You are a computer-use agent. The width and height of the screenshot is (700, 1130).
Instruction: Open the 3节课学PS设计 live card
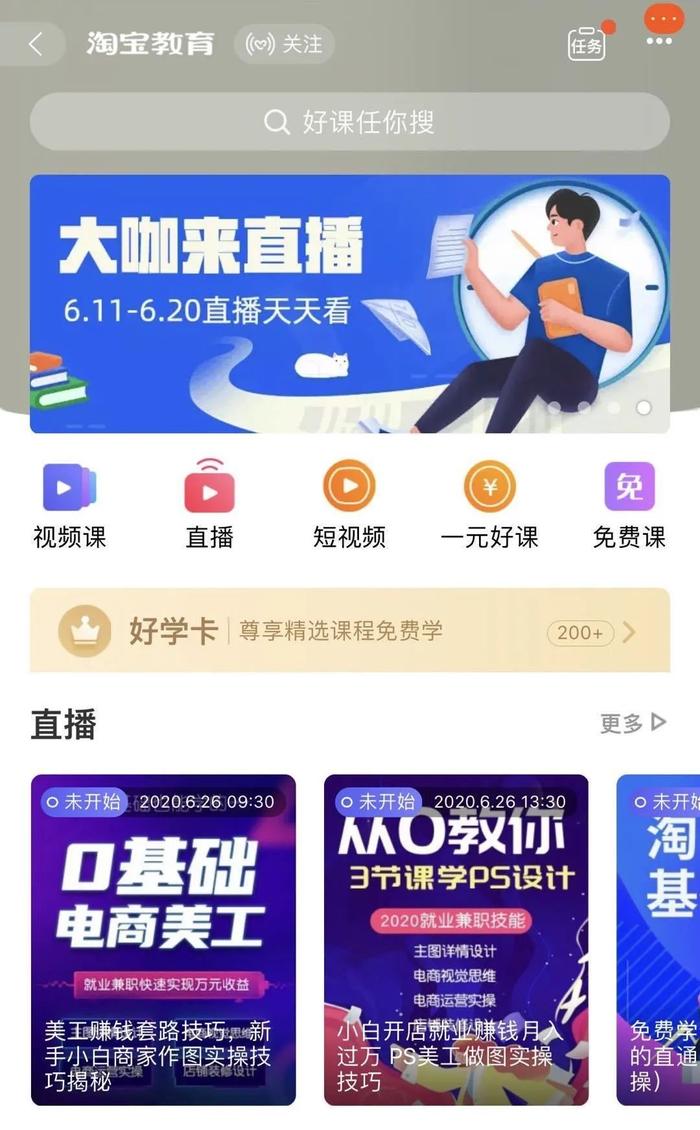[456, 940]
